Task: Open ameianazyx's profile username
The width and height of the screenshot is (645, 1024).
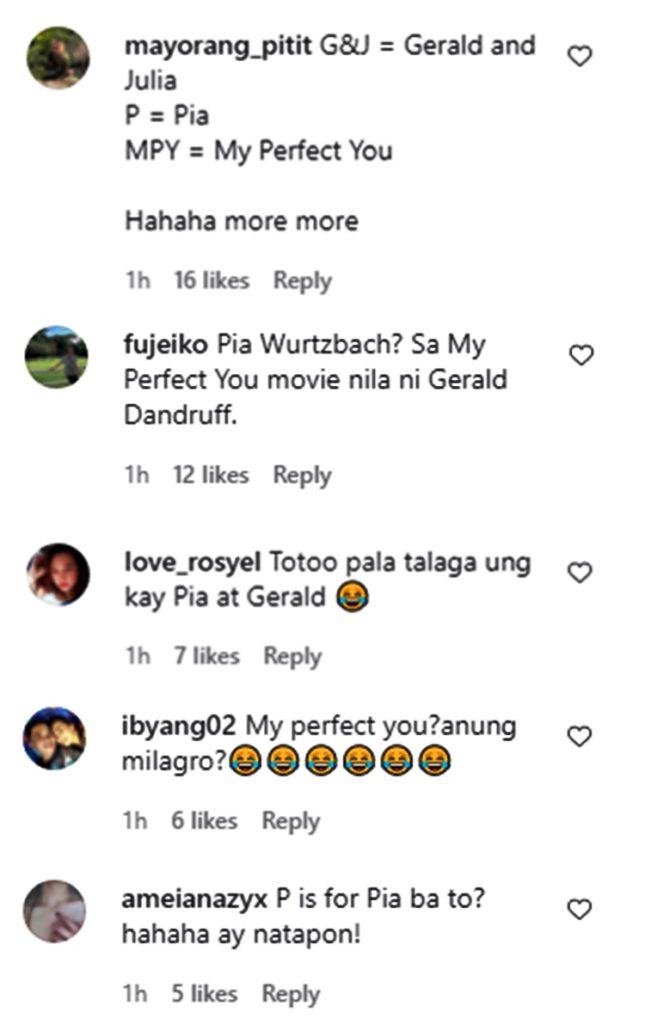Action: [x=195, y=899]
